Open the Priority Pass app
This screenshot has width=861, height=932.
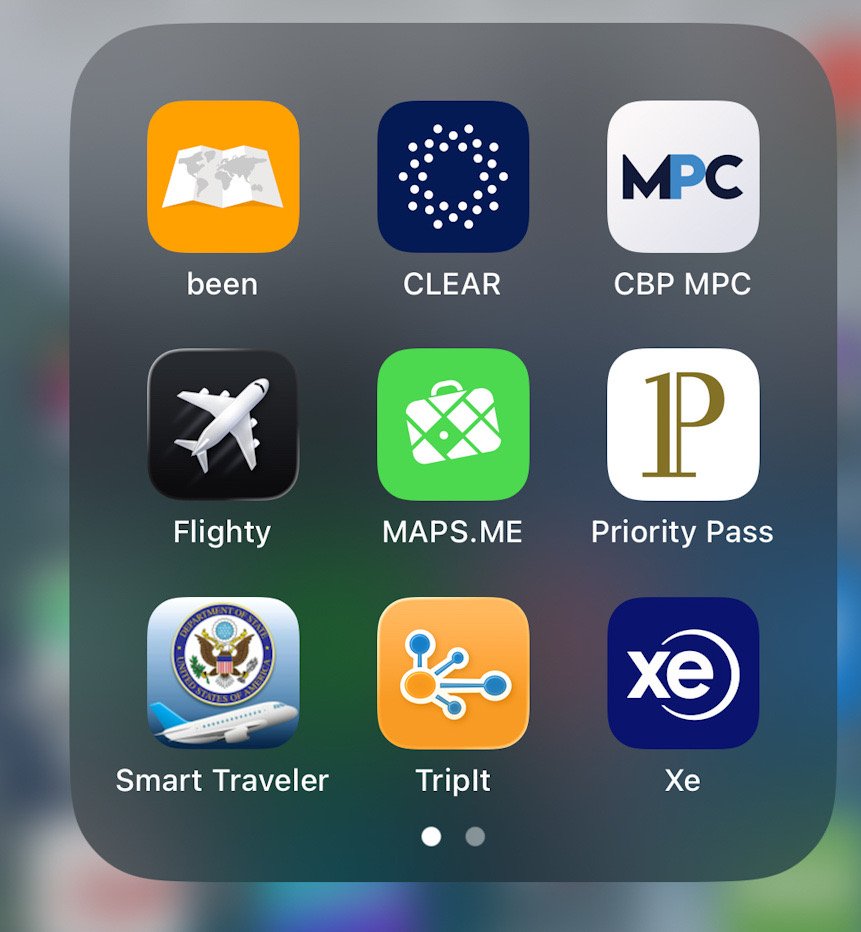tap(682, 424)
